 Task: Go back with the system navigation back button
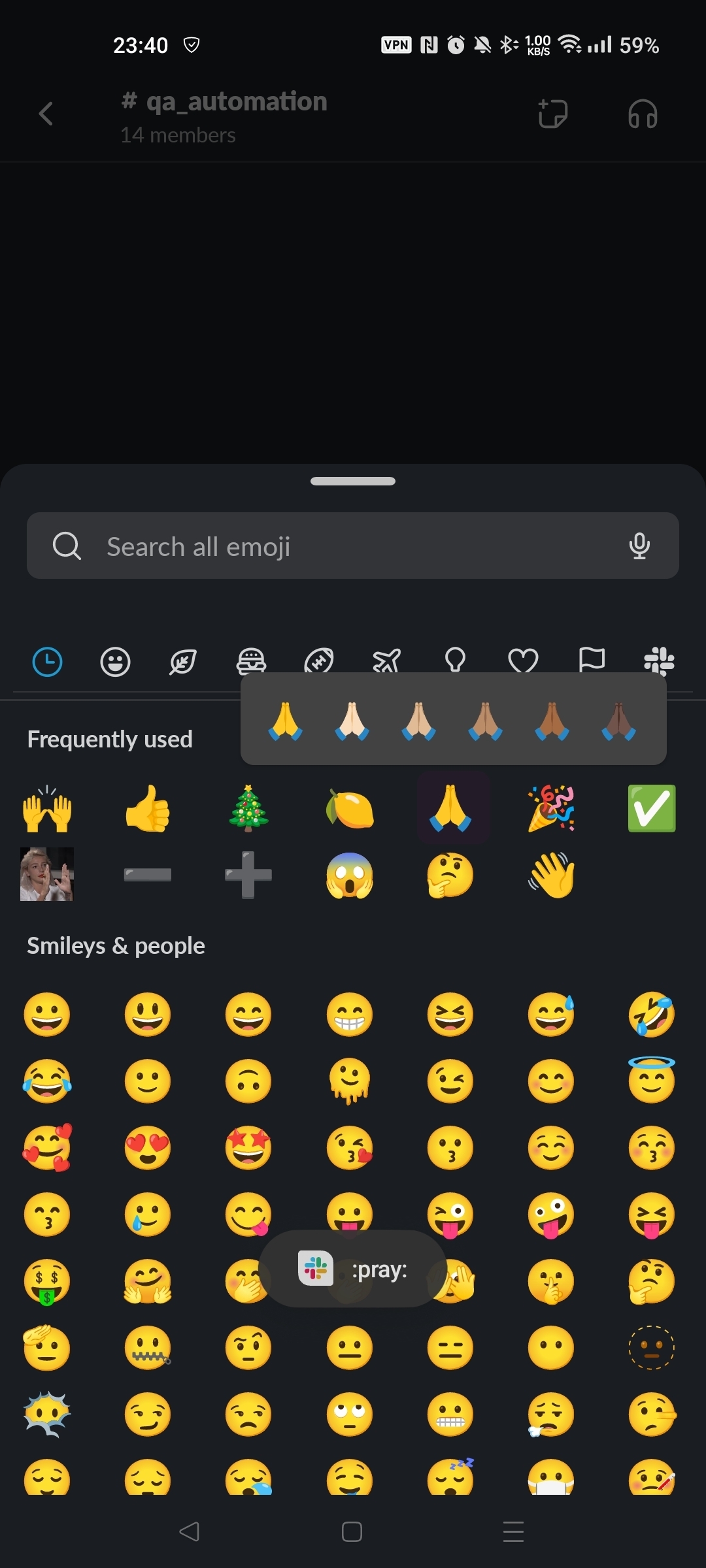click(x=190, y=1531)
